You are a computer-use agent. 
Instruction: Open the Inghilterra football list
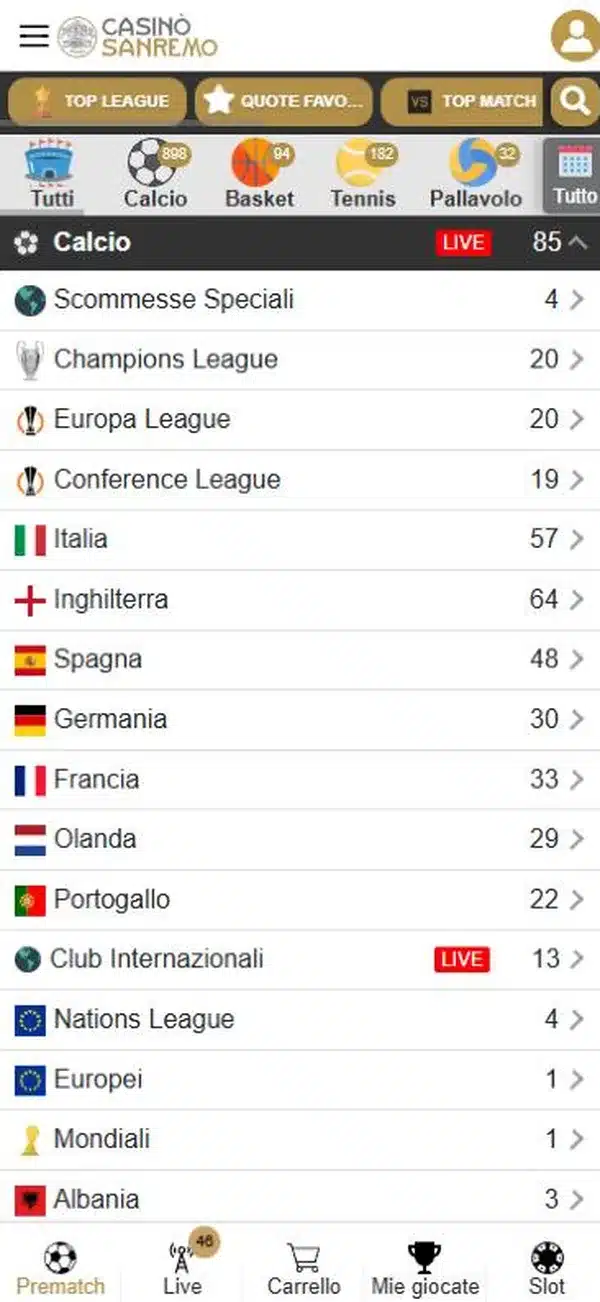(300, 600)
